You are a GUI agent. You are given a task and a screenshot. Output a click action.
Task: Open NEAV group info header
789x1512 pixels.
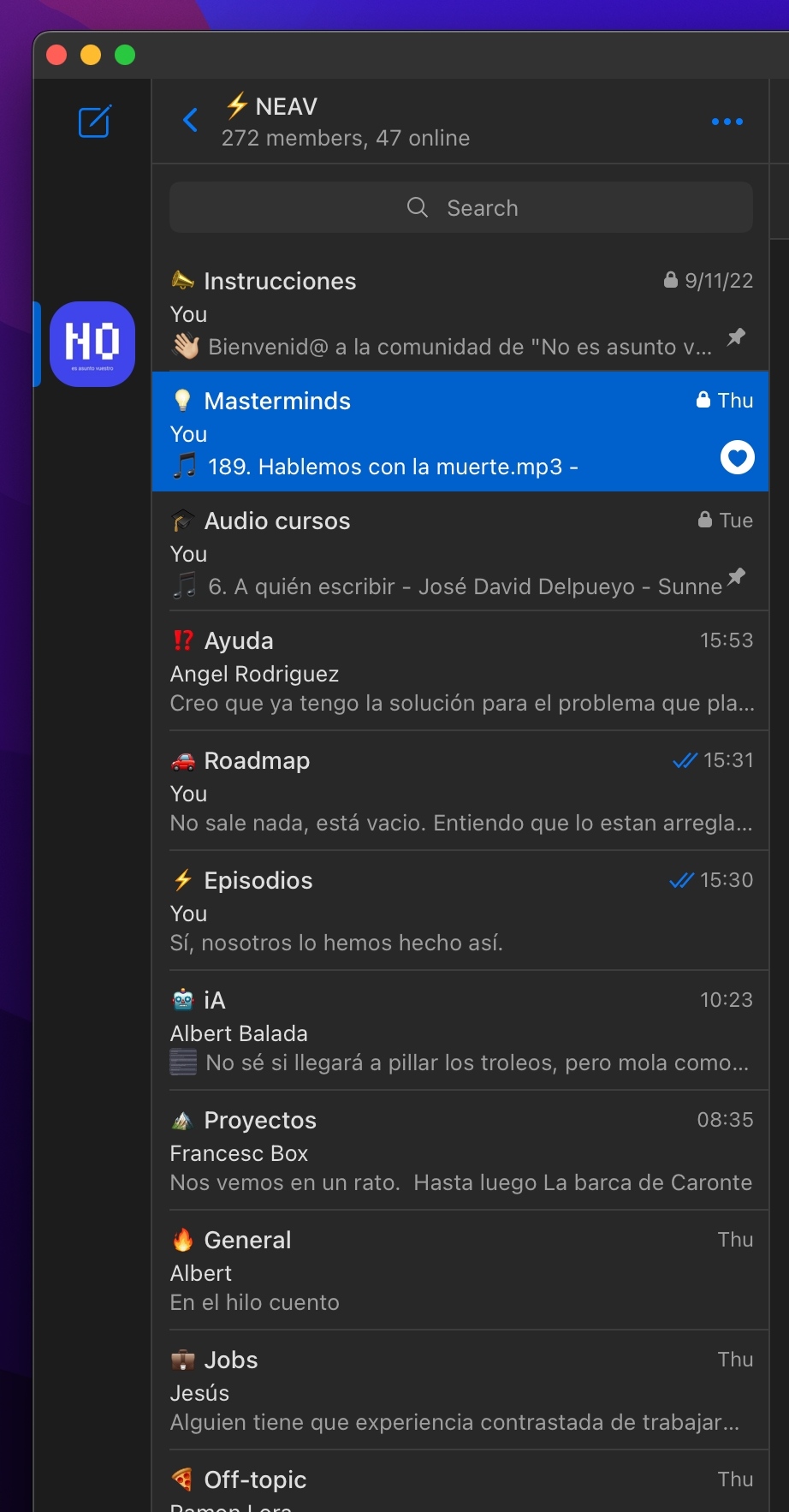[345, 122]
